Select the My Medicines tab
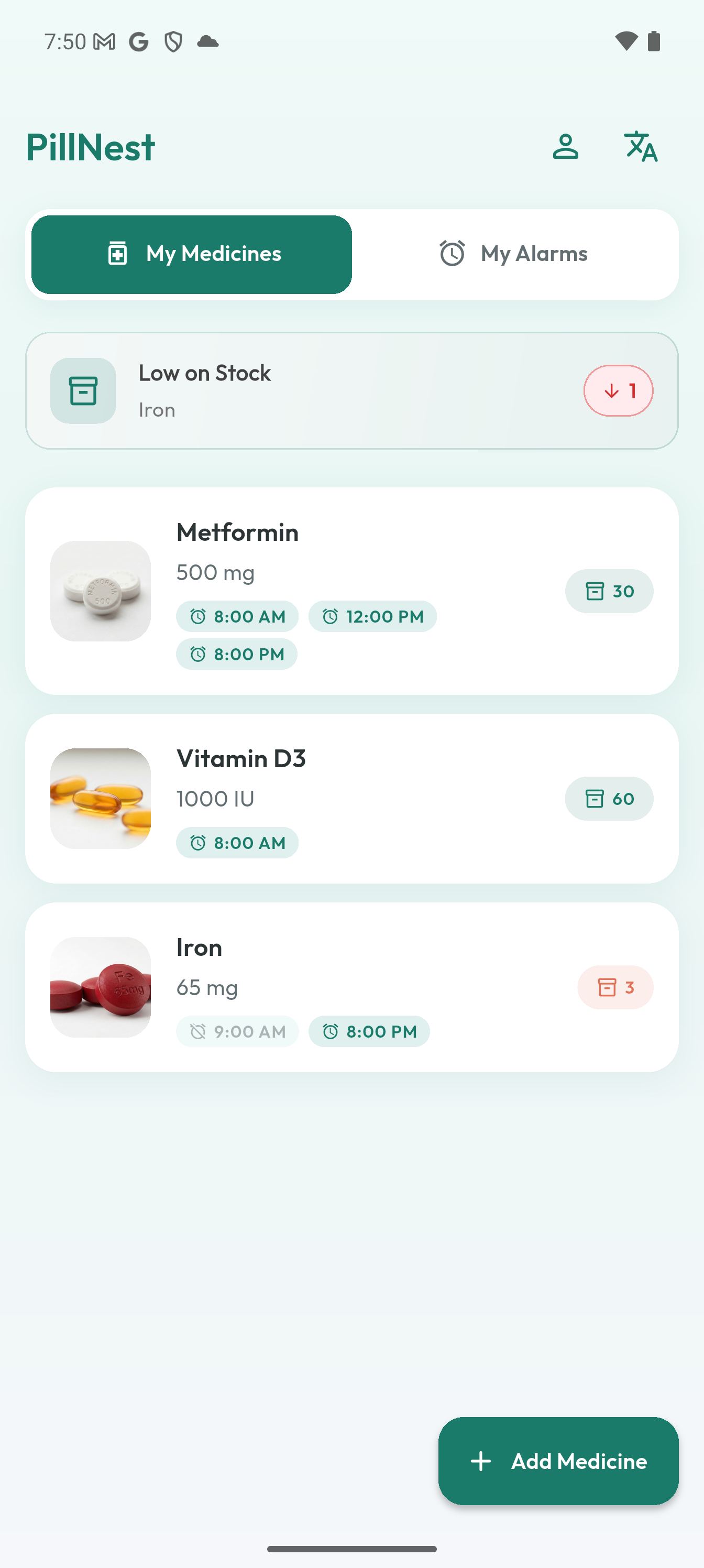Image resolution: width=704 pixels, height=1568 pixels. pos(191,254)
